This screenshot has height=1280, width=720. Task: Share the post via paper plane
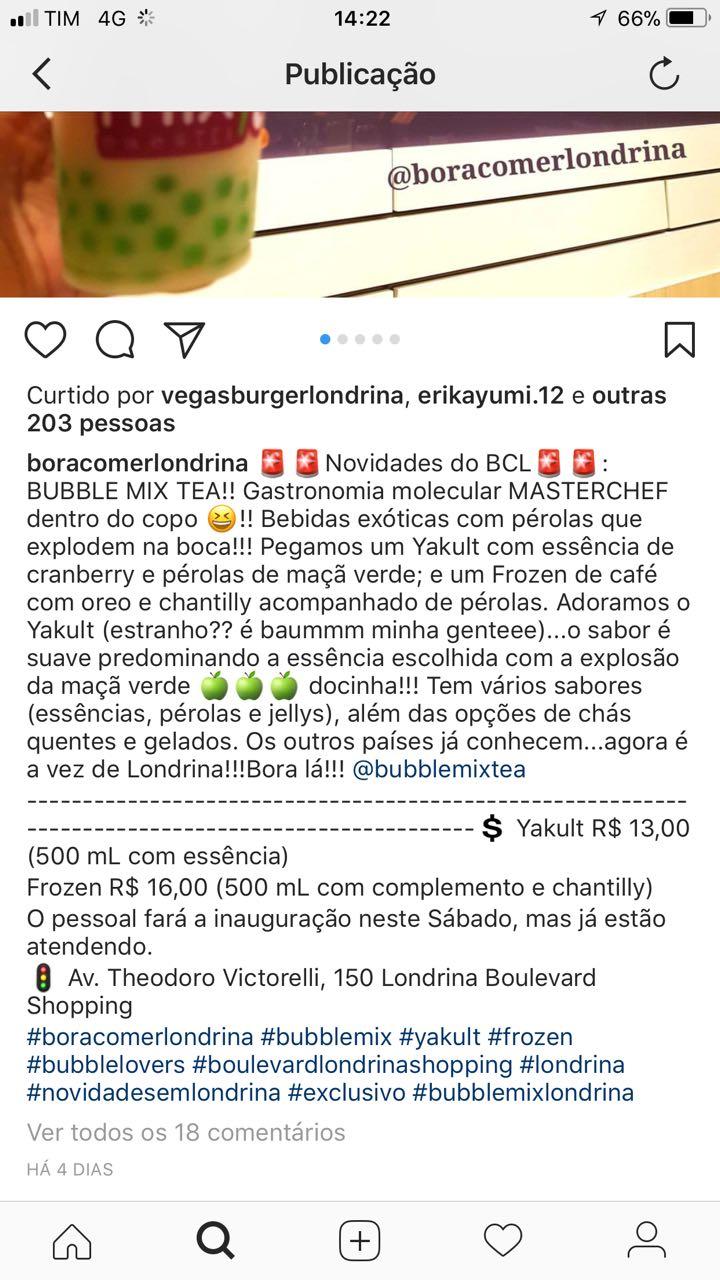(x=184, y=340)
